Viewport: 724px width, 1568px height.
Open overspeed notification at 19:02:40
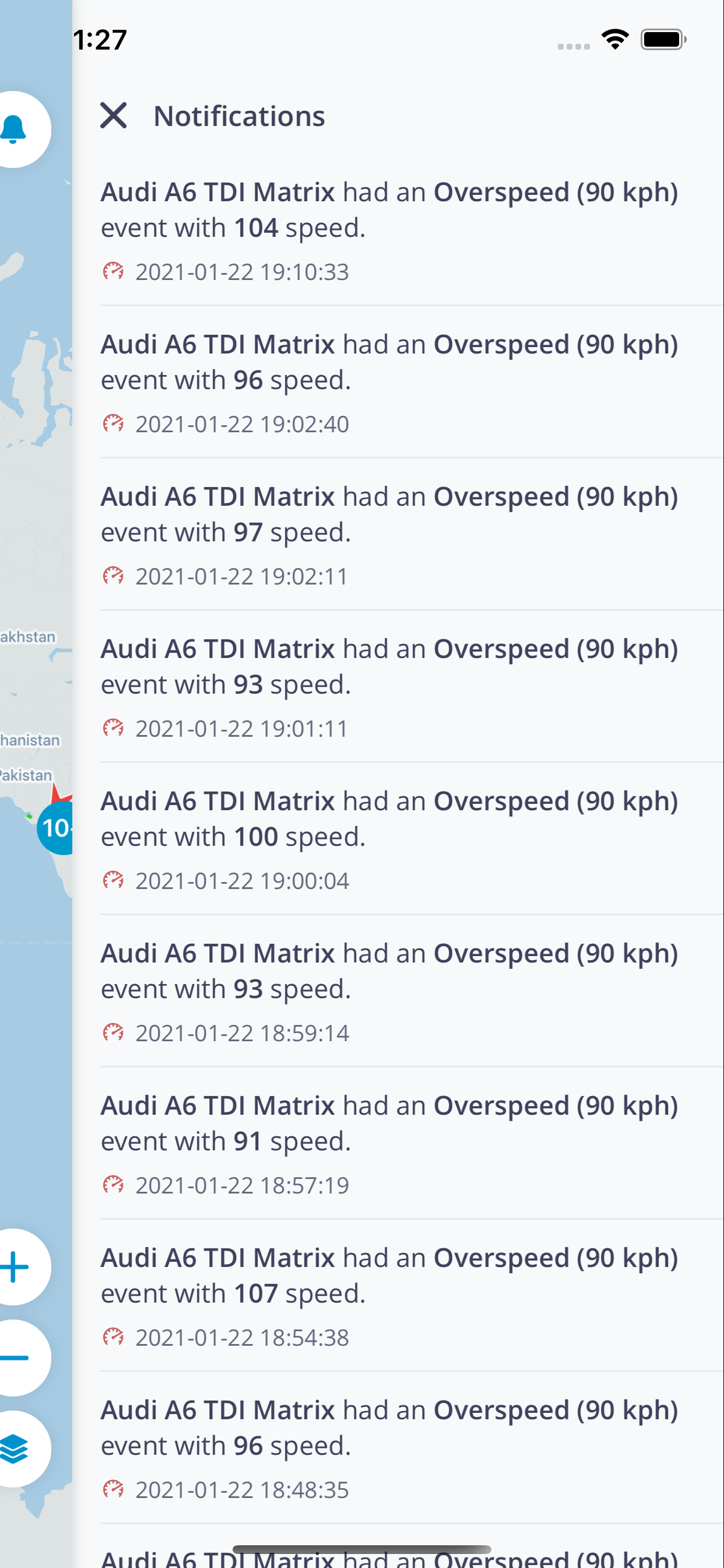(412, 382)
